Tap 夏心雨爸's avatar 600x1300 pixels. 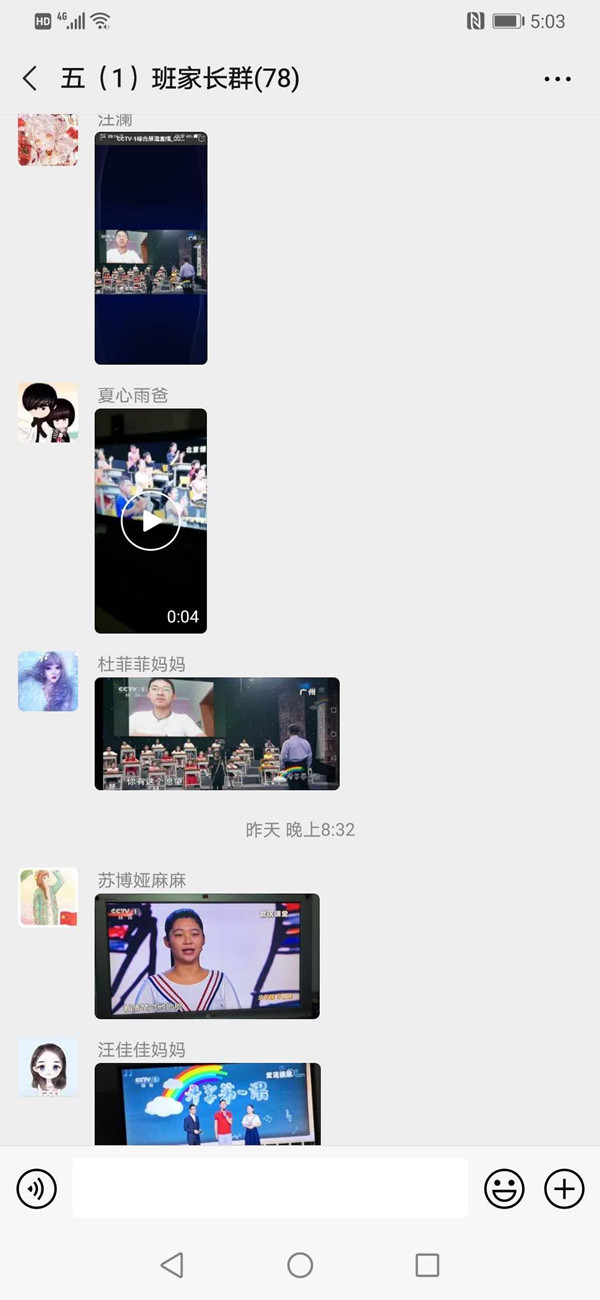coord(48,412)
